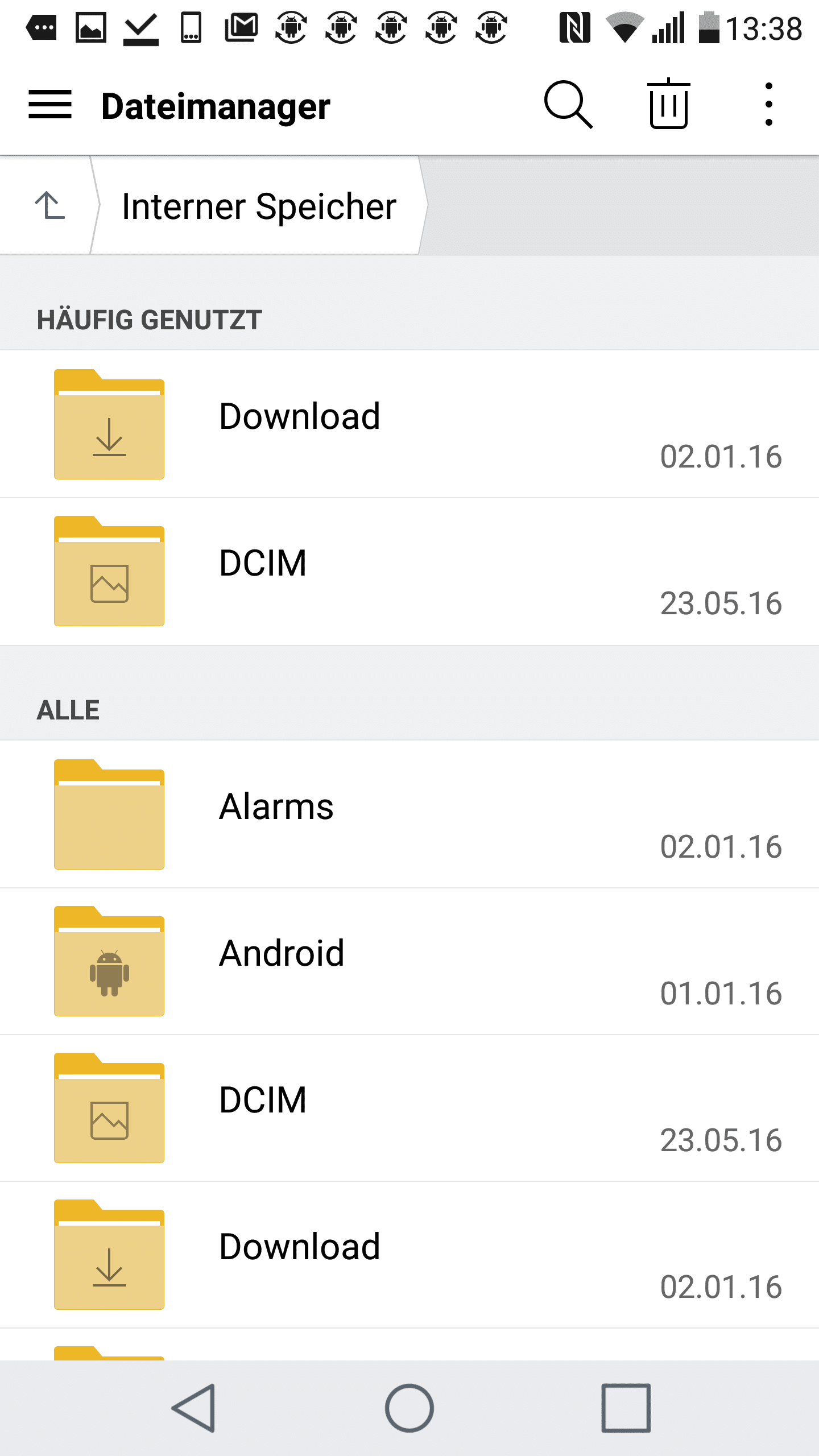Select the Interner Speicher breadcrumb

259,205
